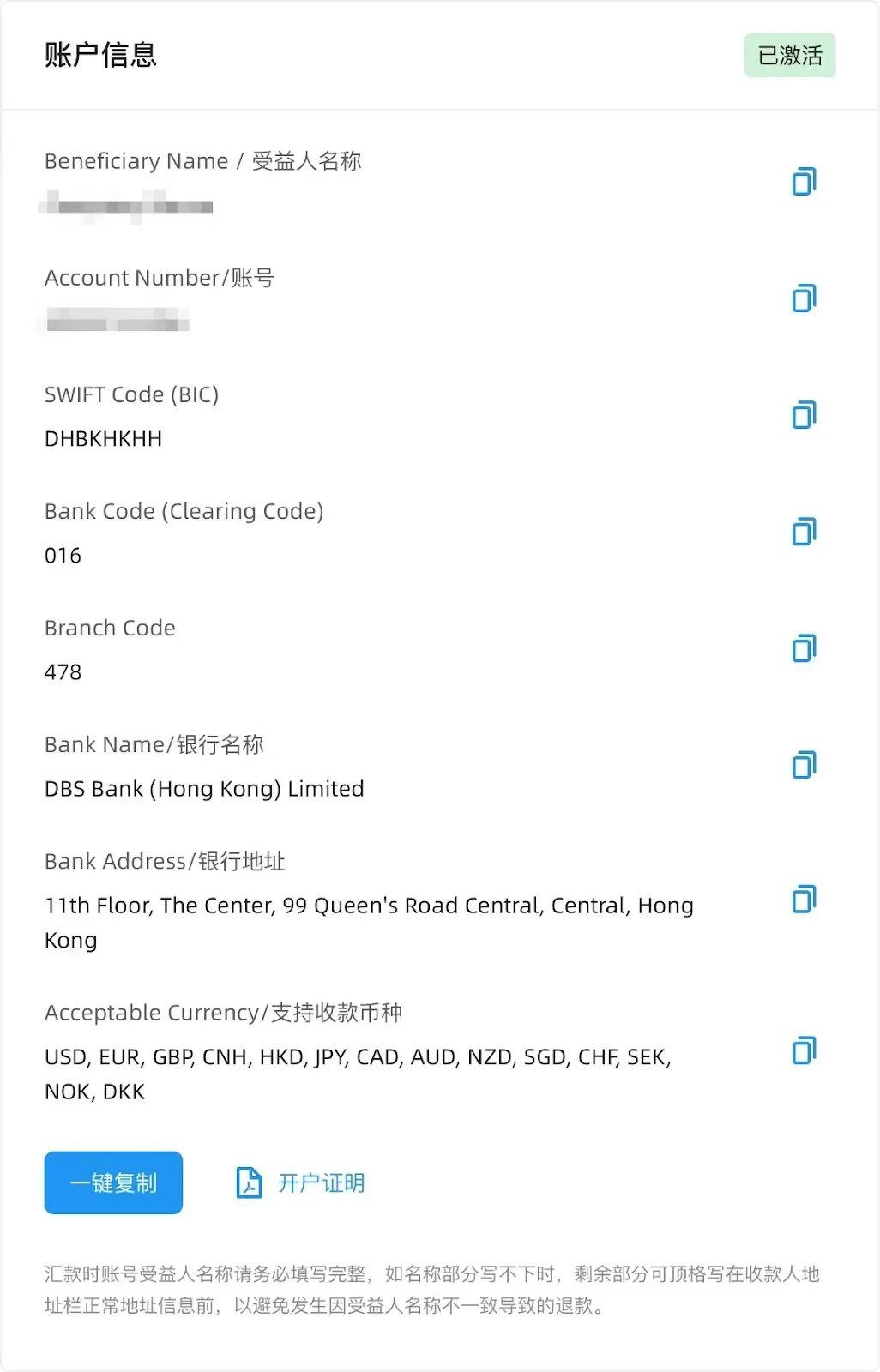Copy the Bank Code 016
Screen dimensions: 880x1372
[x=804, y=532]
